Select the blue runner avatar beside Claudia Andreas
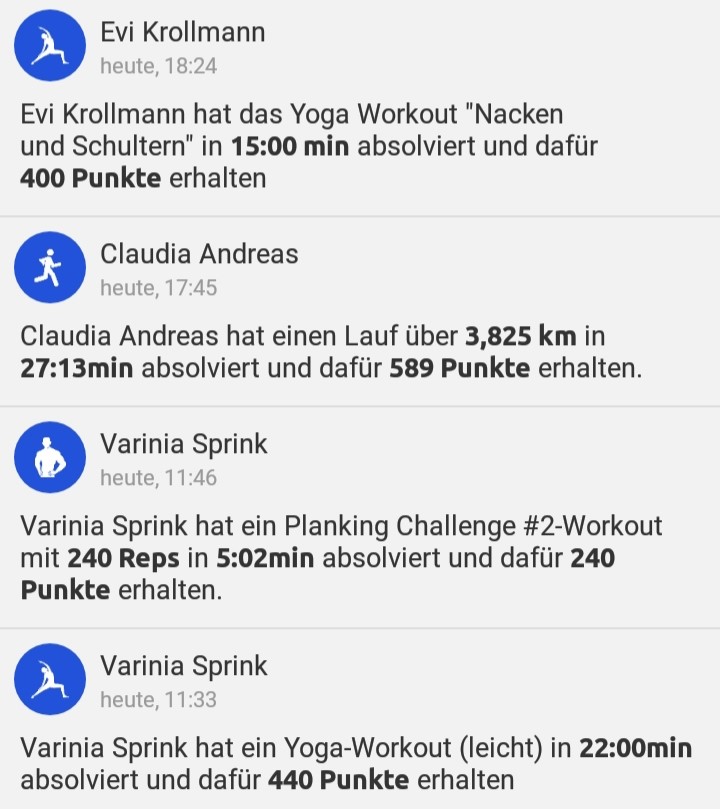This screenshot has width=720, height=809. [x=49, y=267]
